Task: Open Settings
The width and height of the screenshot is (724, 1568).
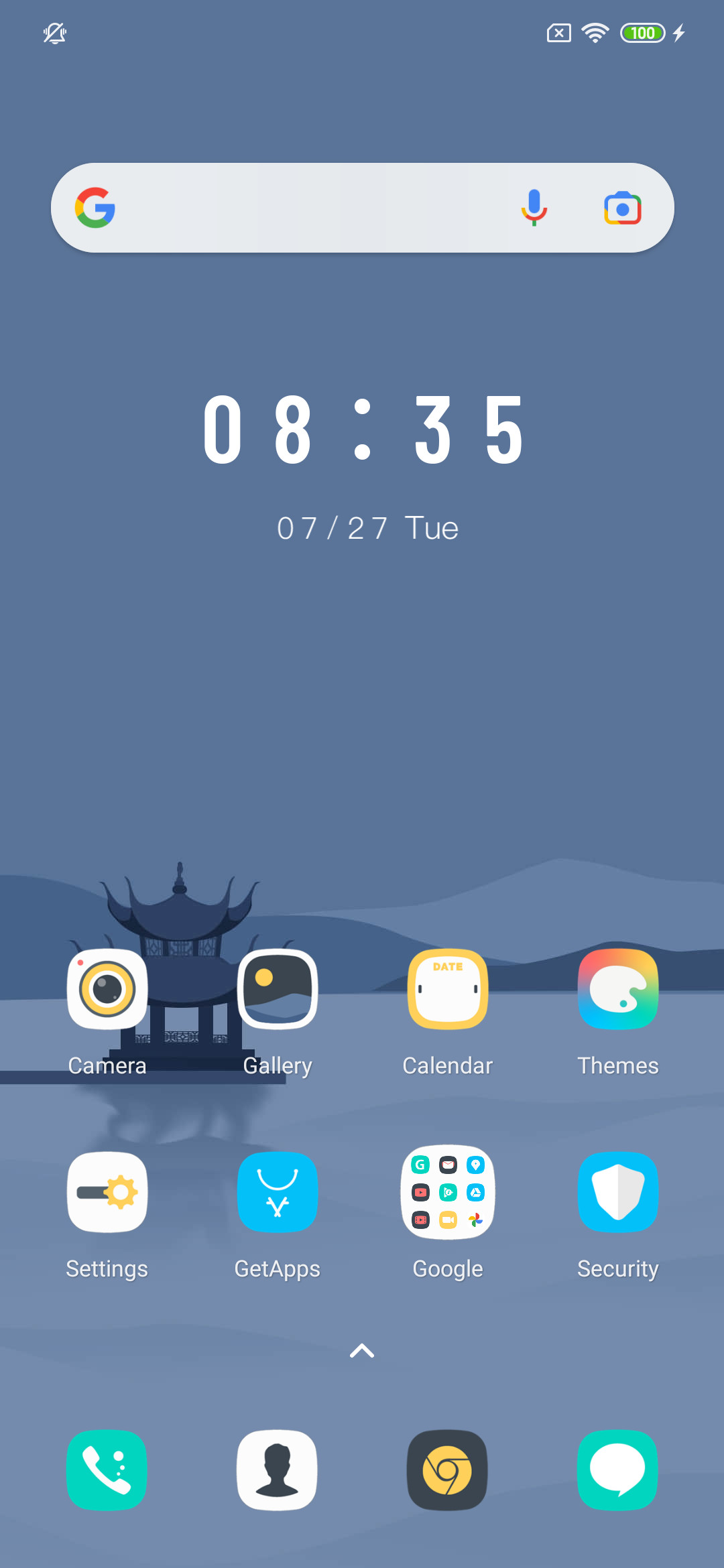Action: click(x=107, y=1192)
